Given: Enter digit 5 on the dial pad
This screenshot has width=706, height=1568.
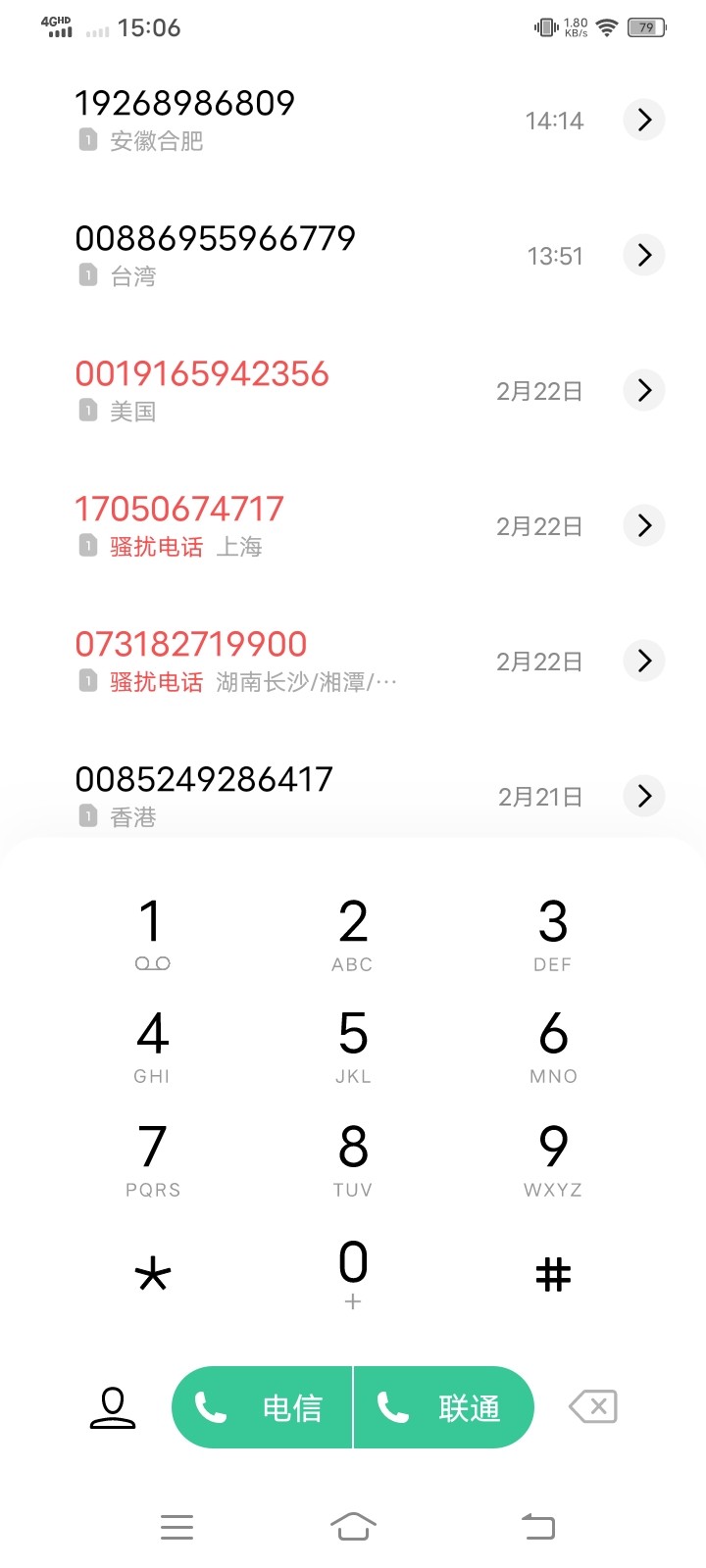Looking at the screenshot, I should click(353, 1047).
